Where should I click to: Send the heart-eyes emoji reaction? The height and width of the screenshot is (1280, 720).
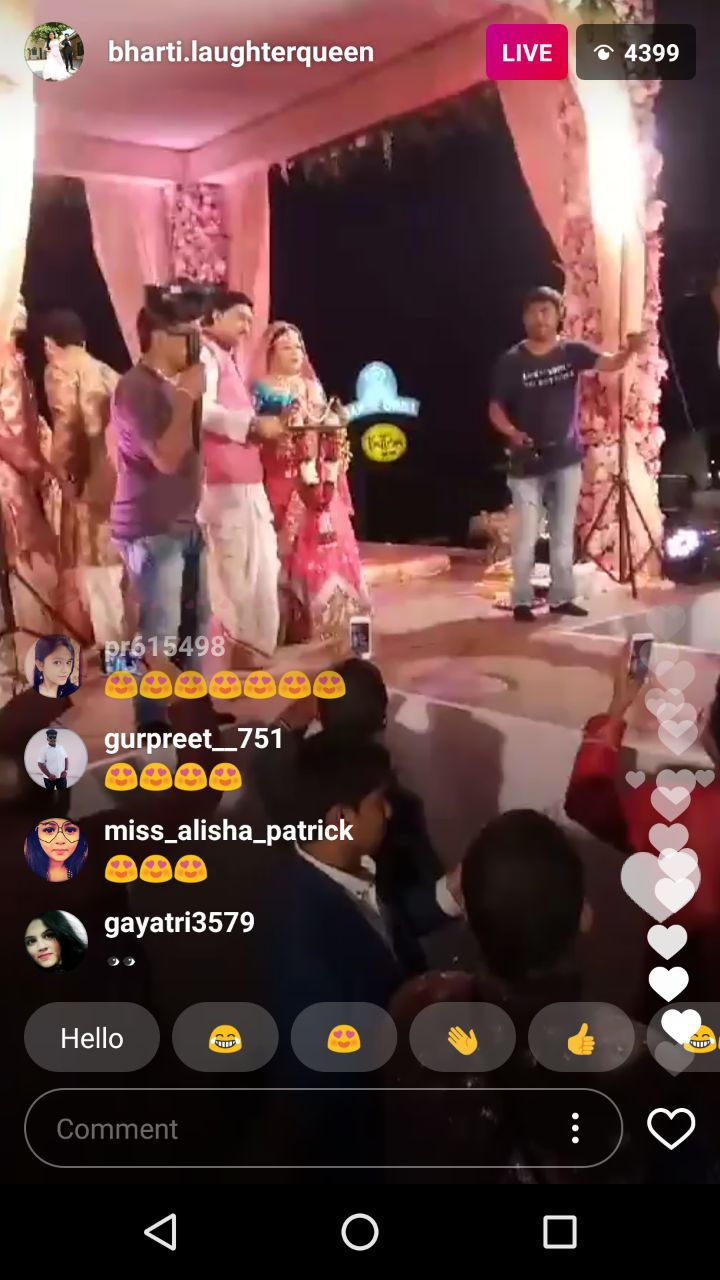(x=344, y=1038)
